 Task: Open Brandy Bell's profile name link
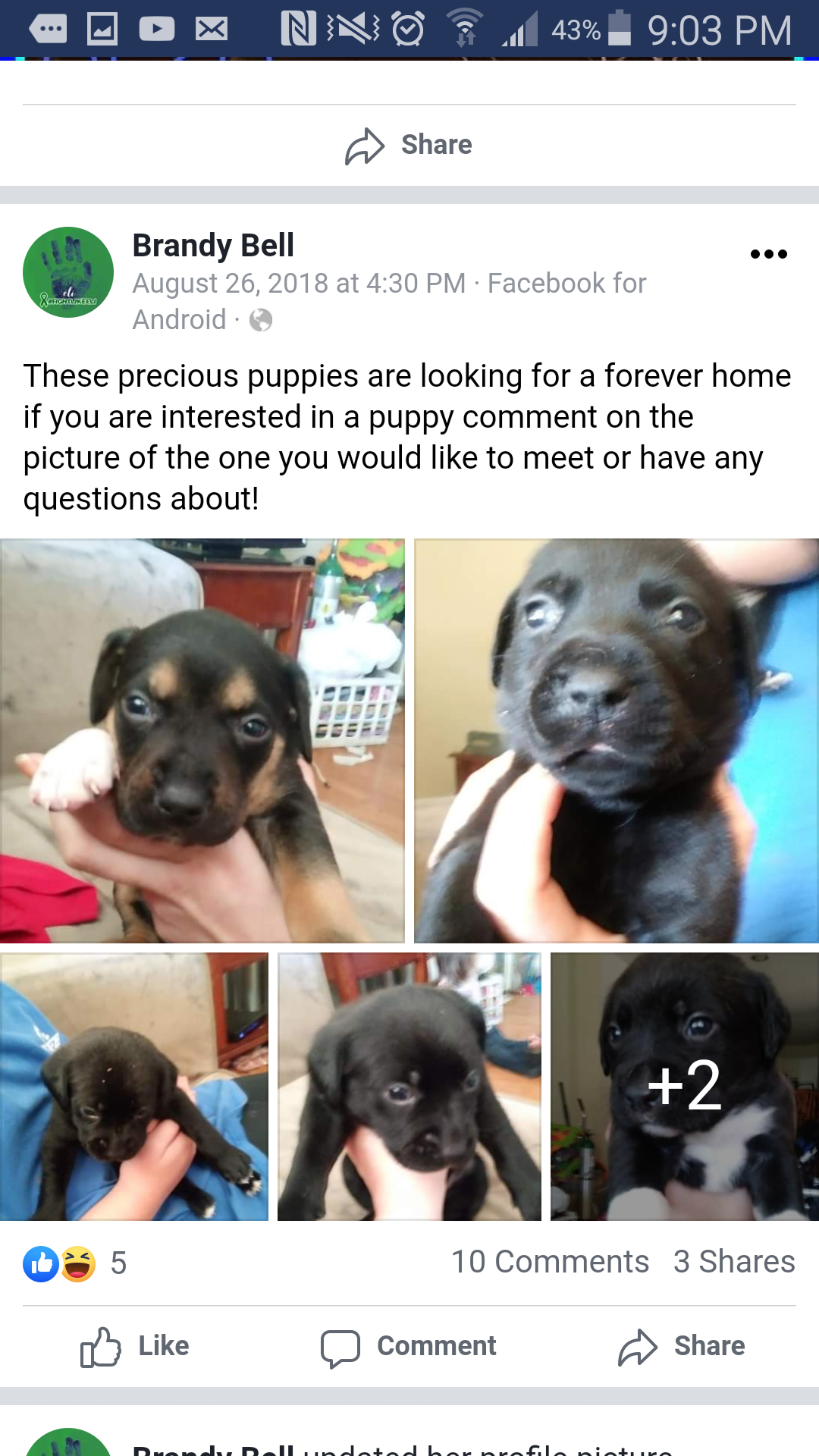[x=213, y=246]
